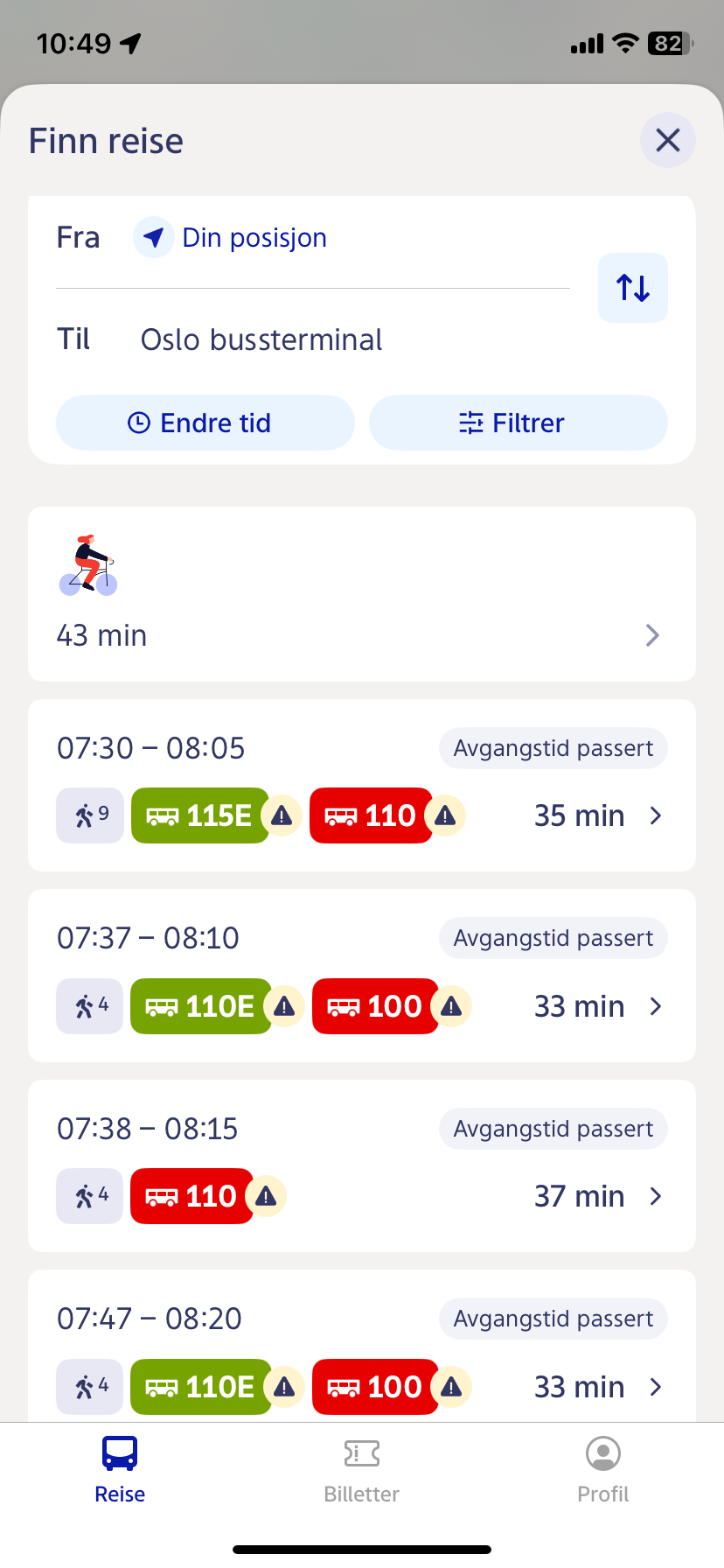
Task: Tap the swap direction arrows icon
Action: [x=632, y=287]
